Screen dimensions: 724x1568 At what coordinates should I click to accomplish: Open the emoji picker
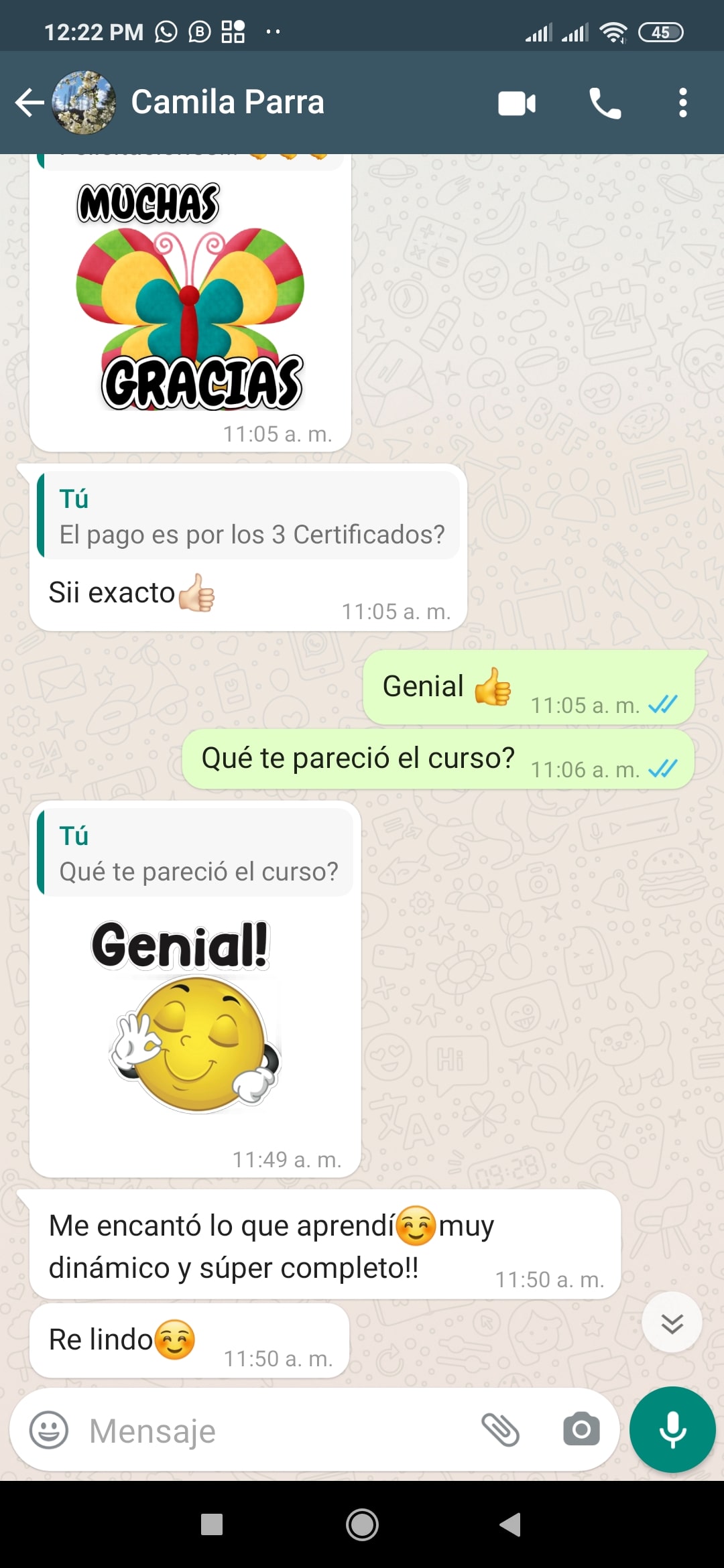[x=49, y=1430]
